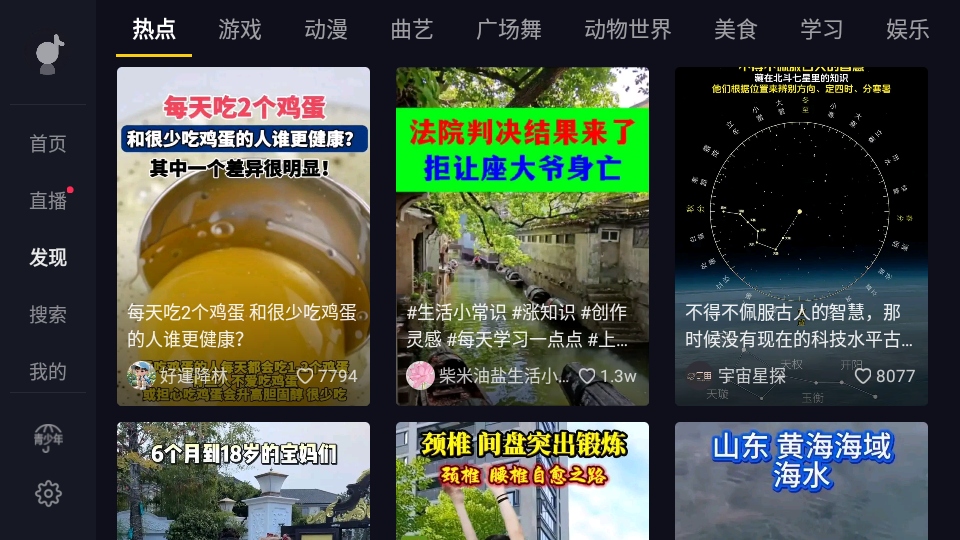Open the settings gear icon
This screenshot has width=960, height=540.
[x=48, y=493]
